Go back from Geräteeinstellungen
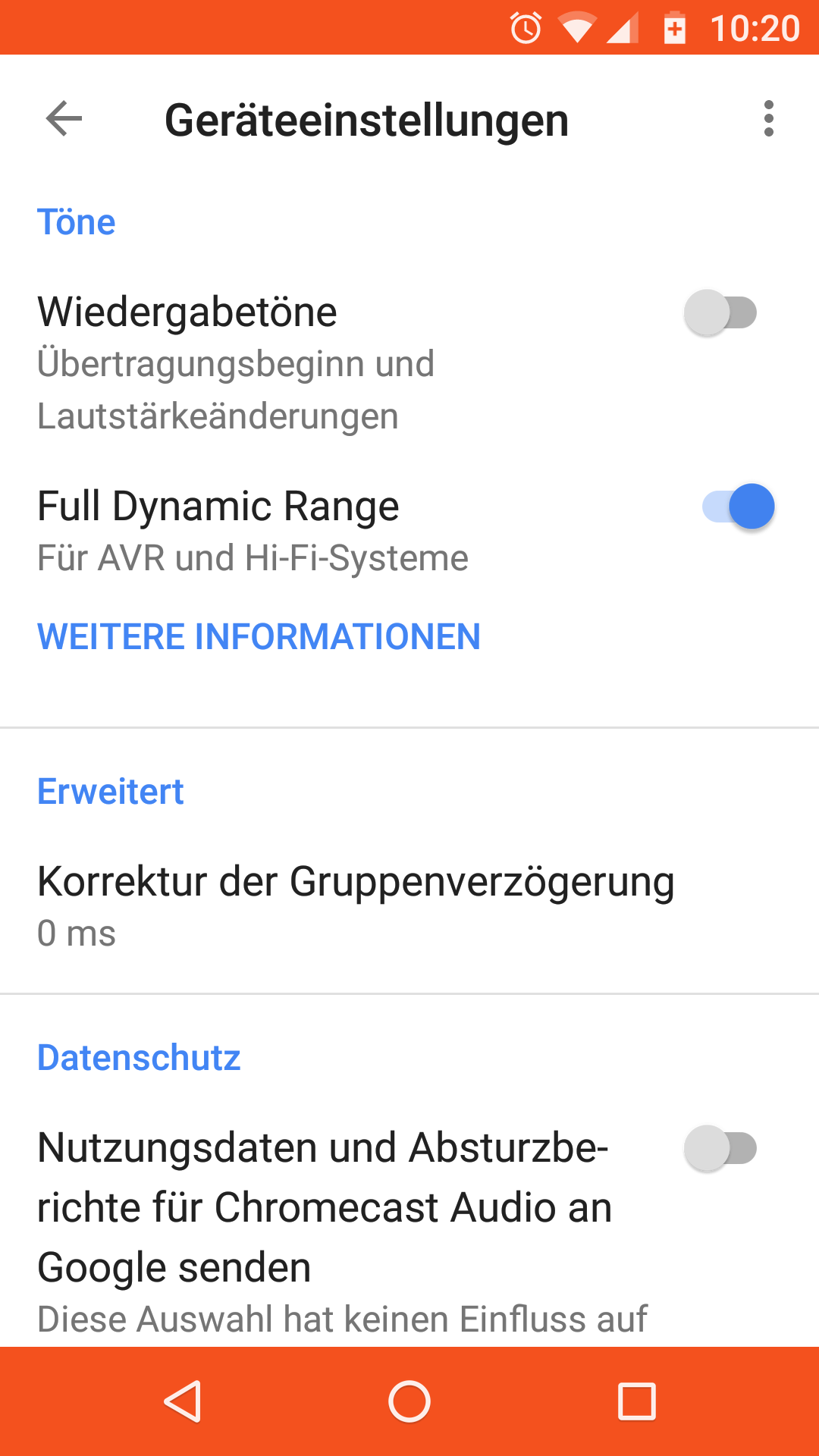819x1456 pixels. tap(64, 119)
